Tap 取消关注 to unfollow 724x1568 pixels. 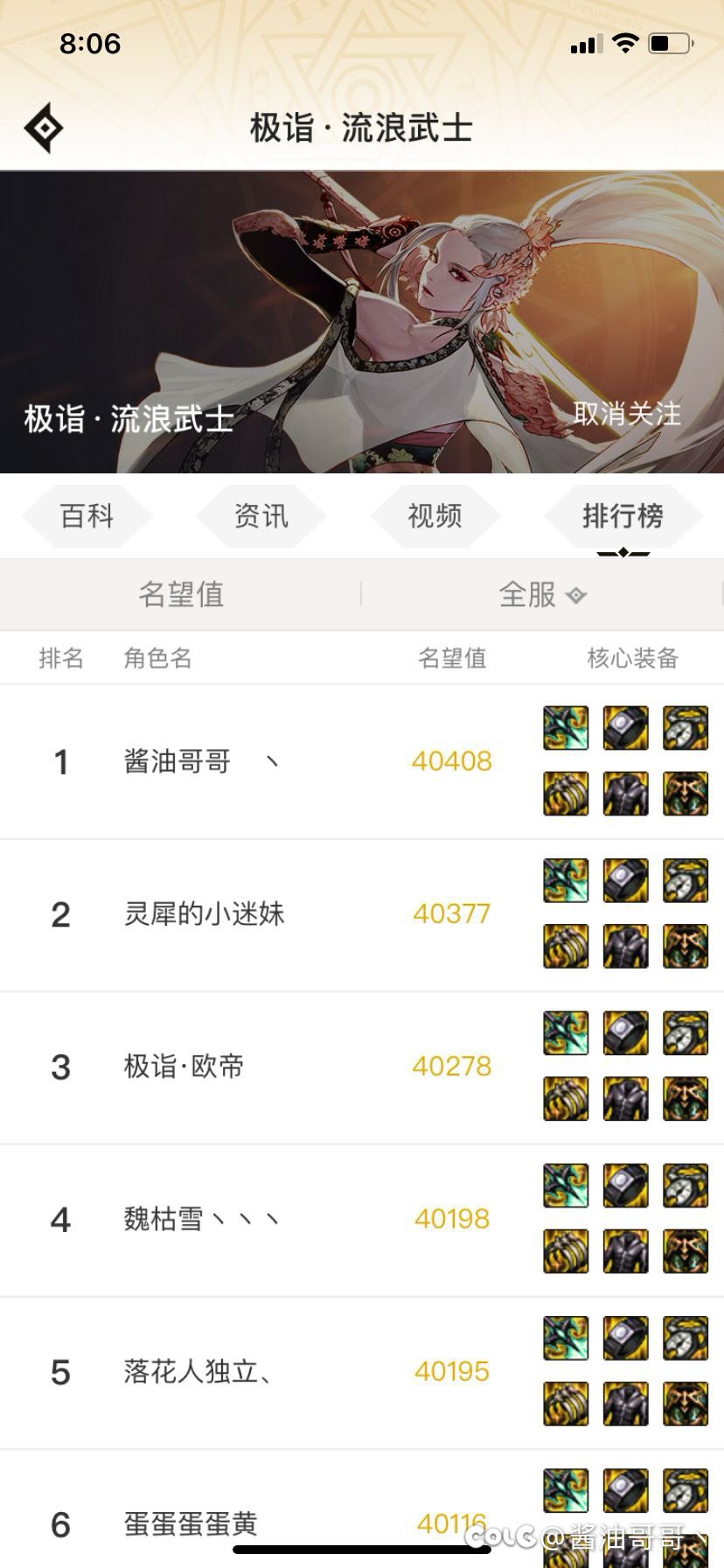tap(627, 414)
